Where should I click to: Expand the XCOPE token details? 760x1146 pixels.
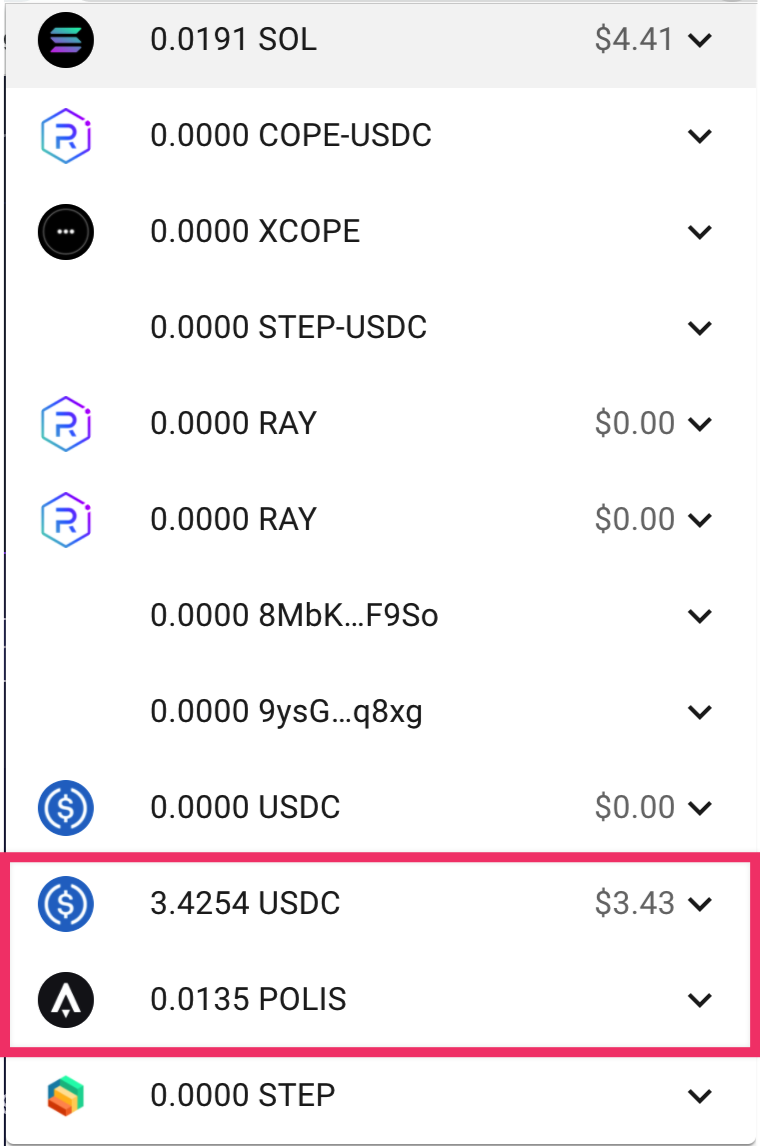700,232
